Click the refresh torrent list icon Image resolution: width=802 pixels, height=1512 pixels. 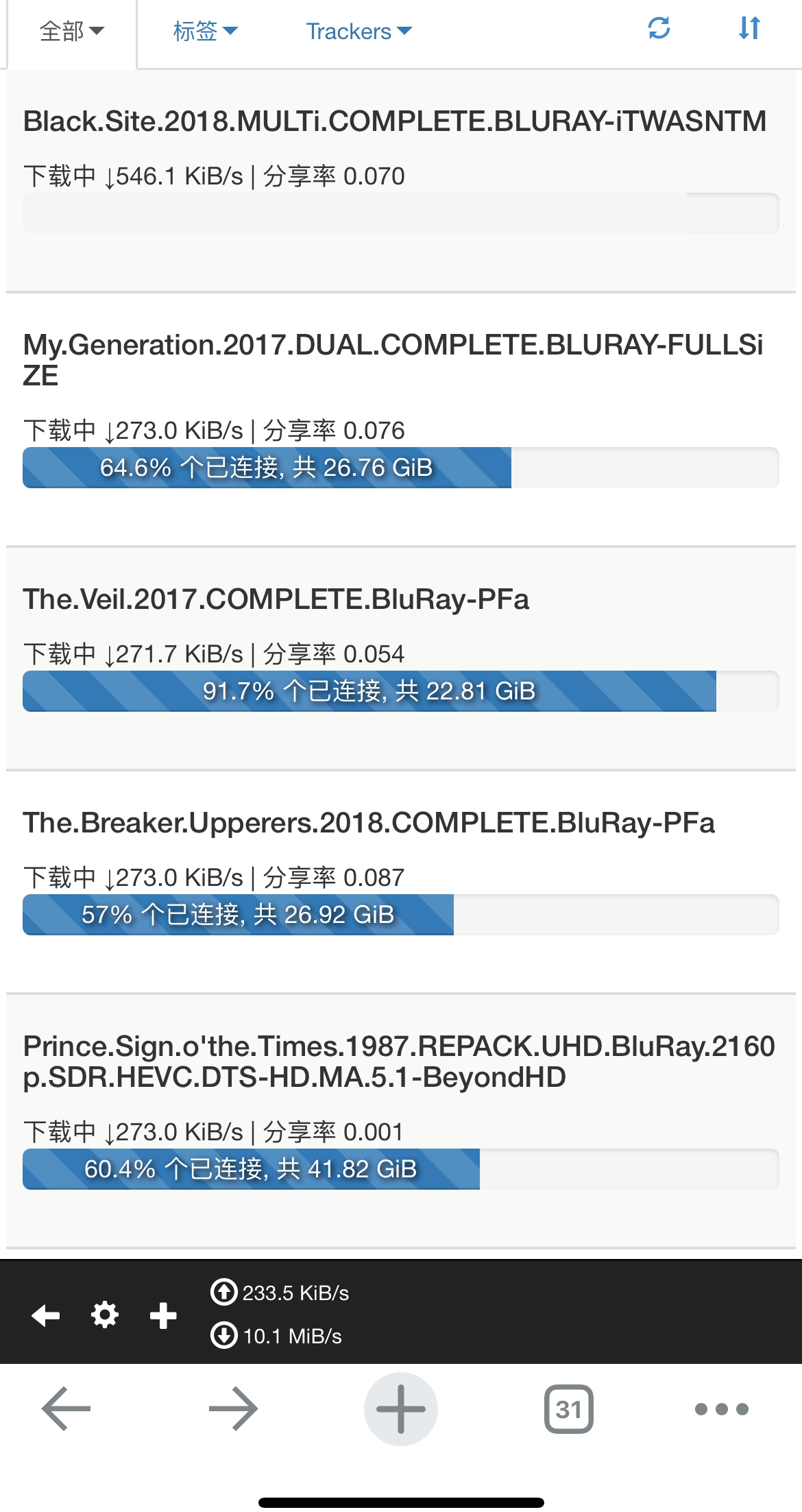pyautogui.click(x=659, y=30)
